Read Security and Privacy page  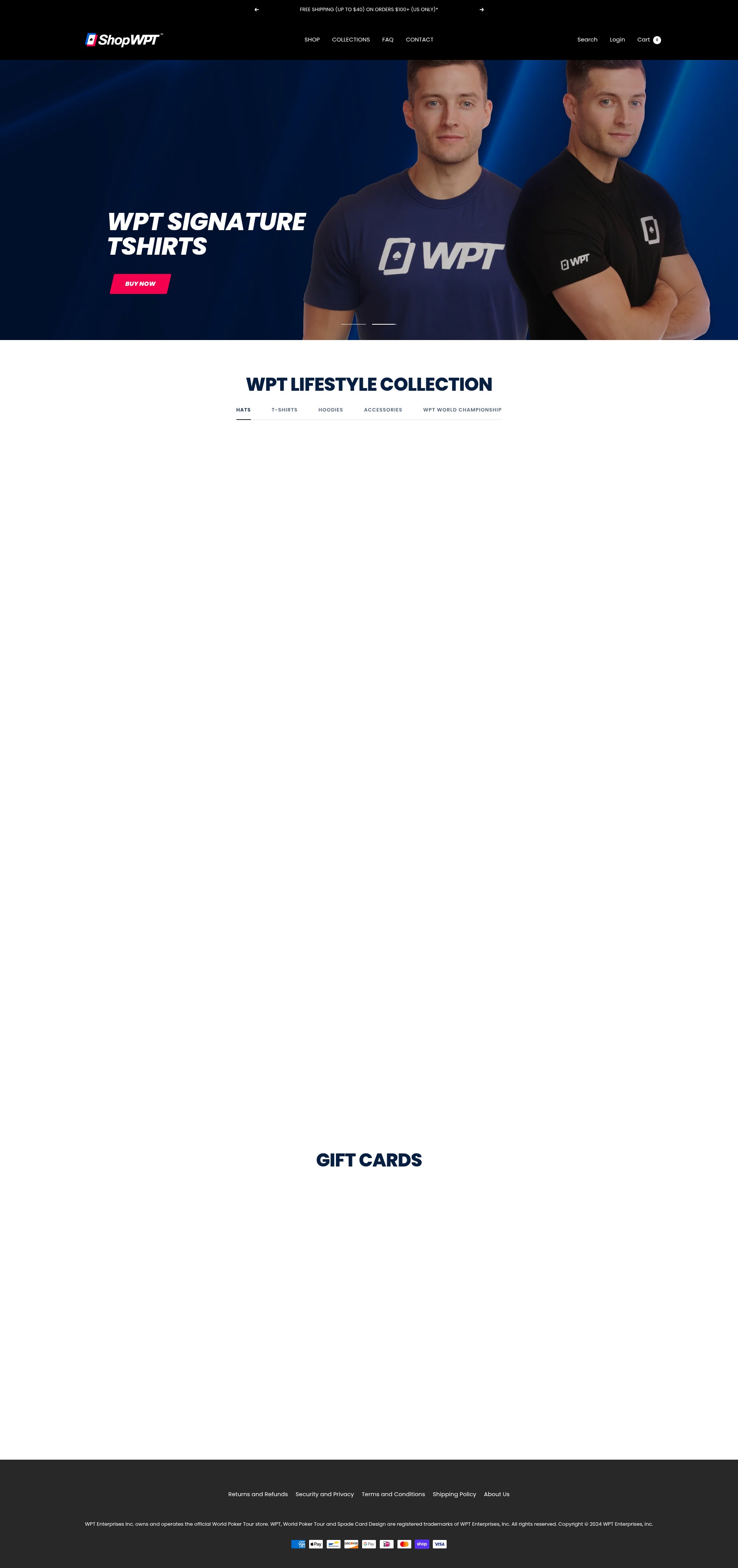click(x=324, y=1494)
